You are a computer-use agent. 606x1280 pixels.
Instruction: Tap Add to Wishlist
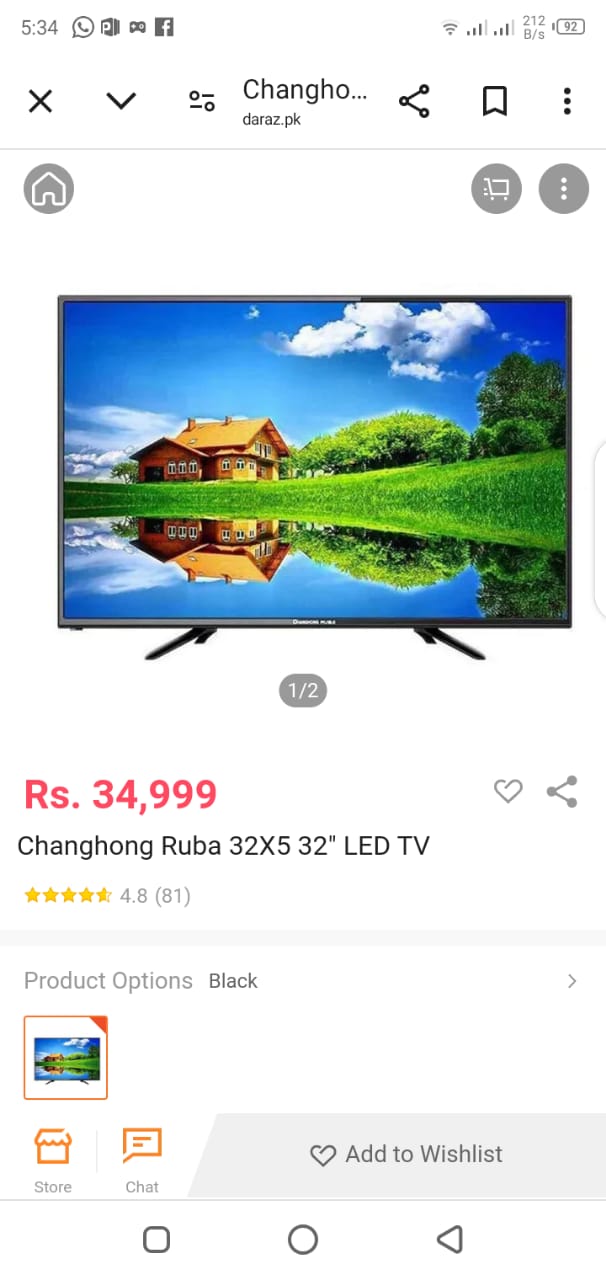pos(406,1155)
